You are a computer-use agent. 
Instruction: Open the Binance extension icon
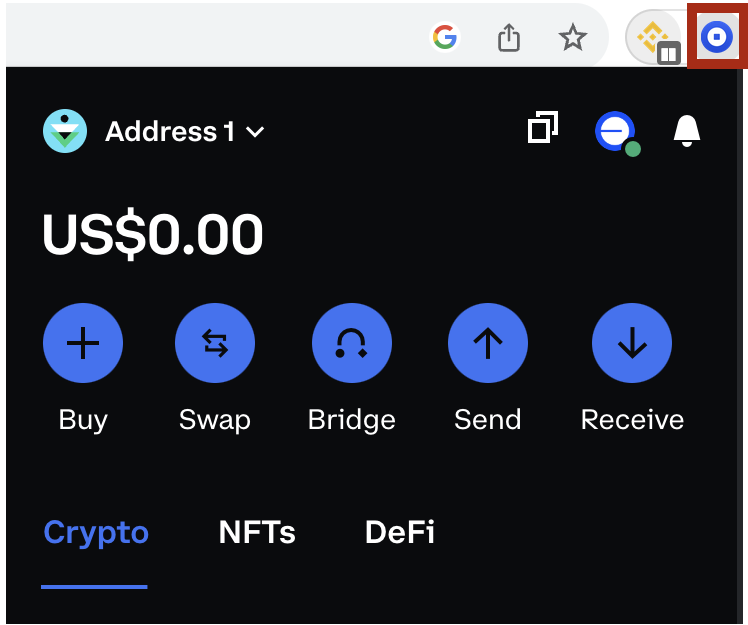pos(654,38)
